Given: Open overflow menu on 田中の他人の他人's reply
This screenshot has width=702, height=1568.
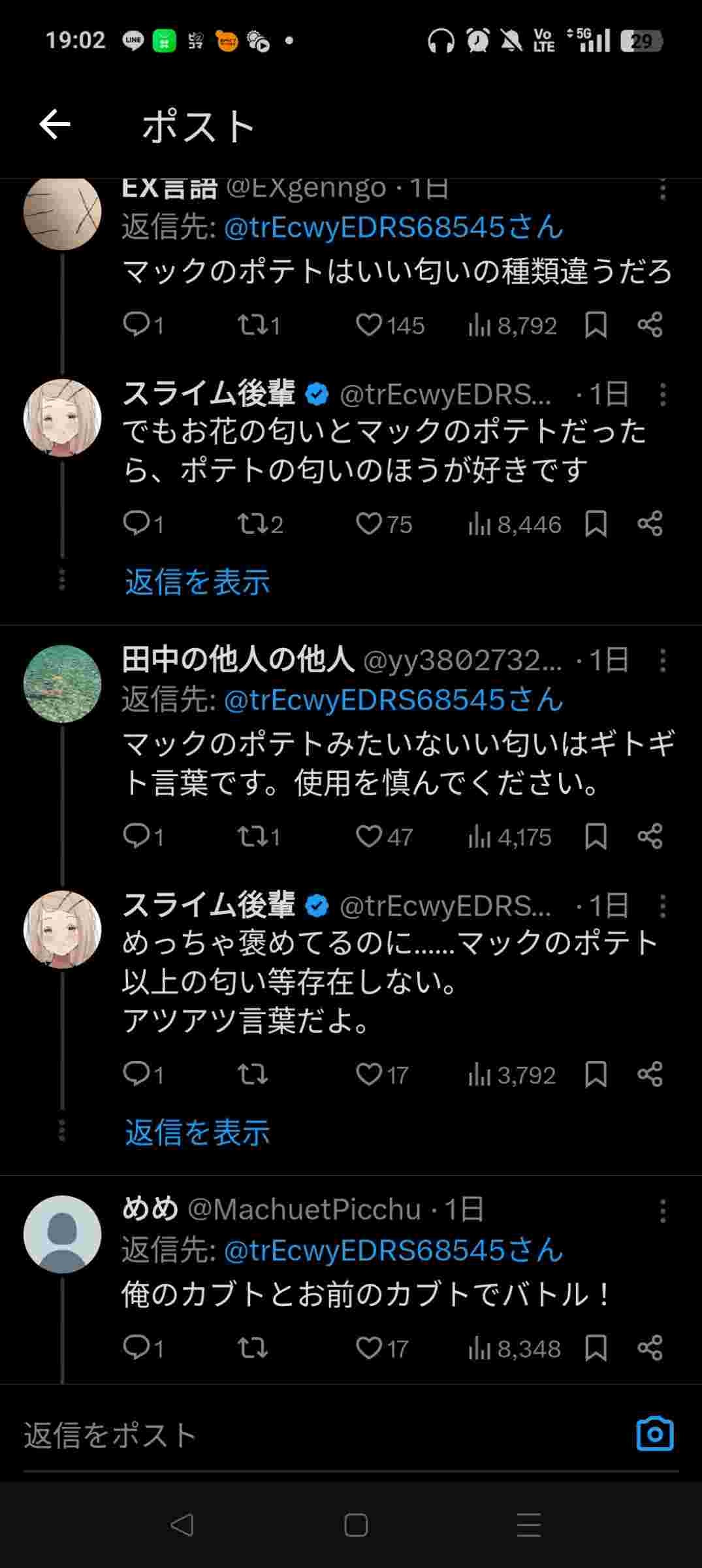Looking at the screenshot, I should pyautogui.click(x=662, y=661).
